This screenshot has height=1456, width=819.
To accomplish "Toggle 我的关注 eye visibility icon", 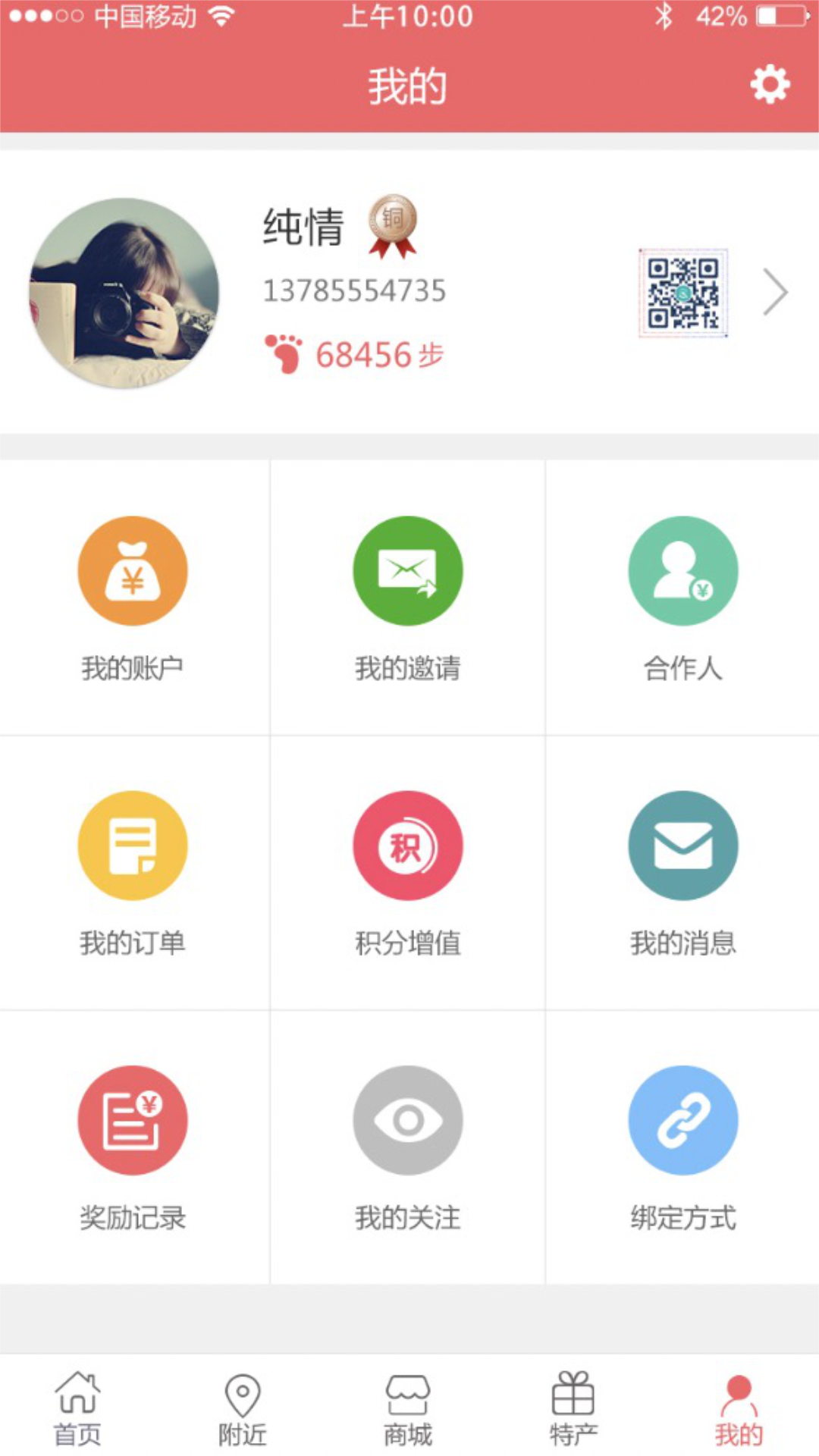I will (407, 1121).
